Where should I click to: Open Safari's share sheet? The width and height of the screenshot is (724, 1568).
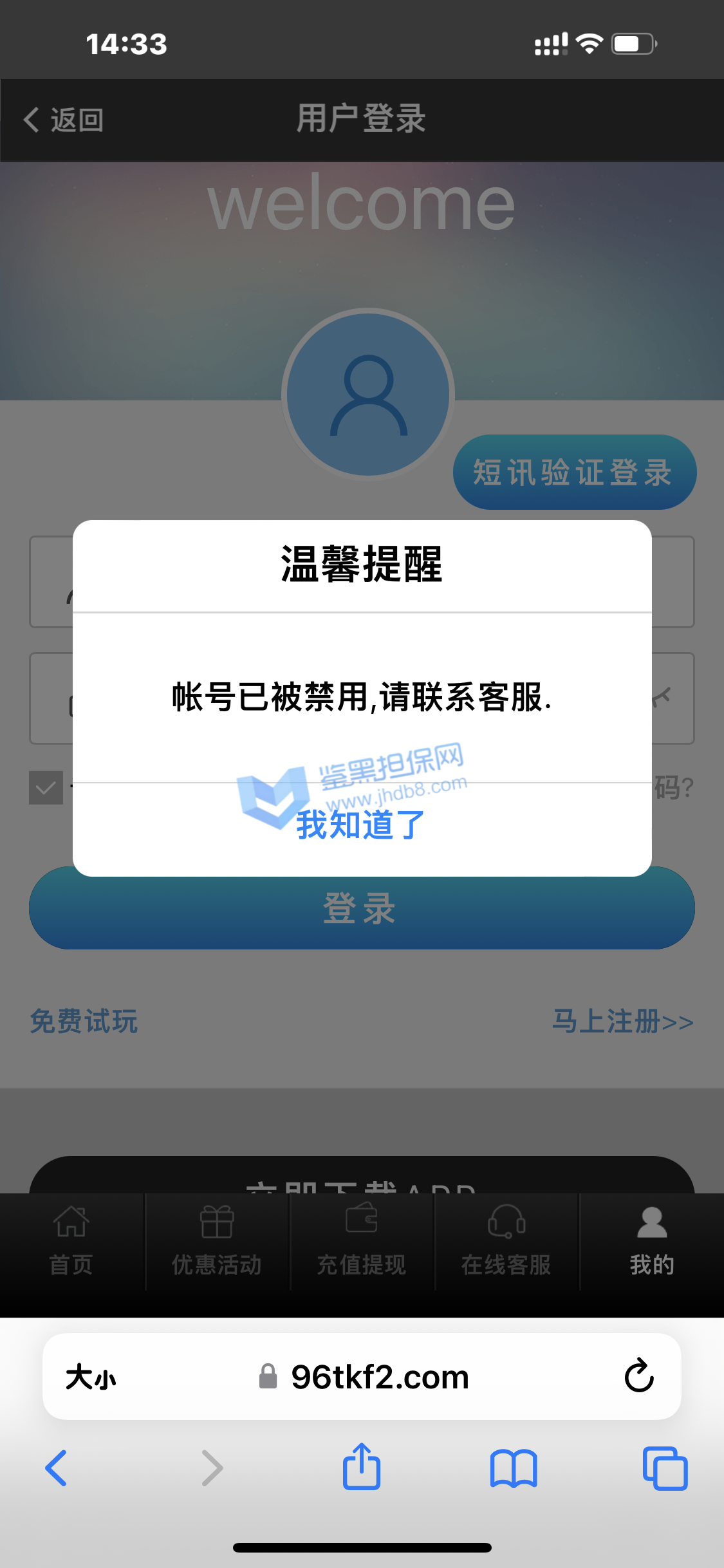362,1468
